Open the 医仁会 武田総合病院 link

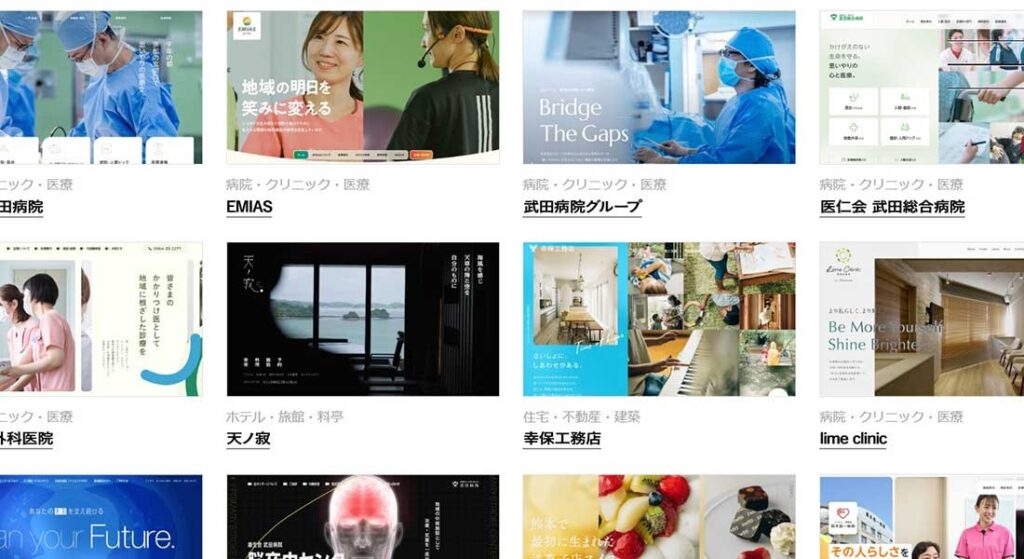(x=892, y=207)
